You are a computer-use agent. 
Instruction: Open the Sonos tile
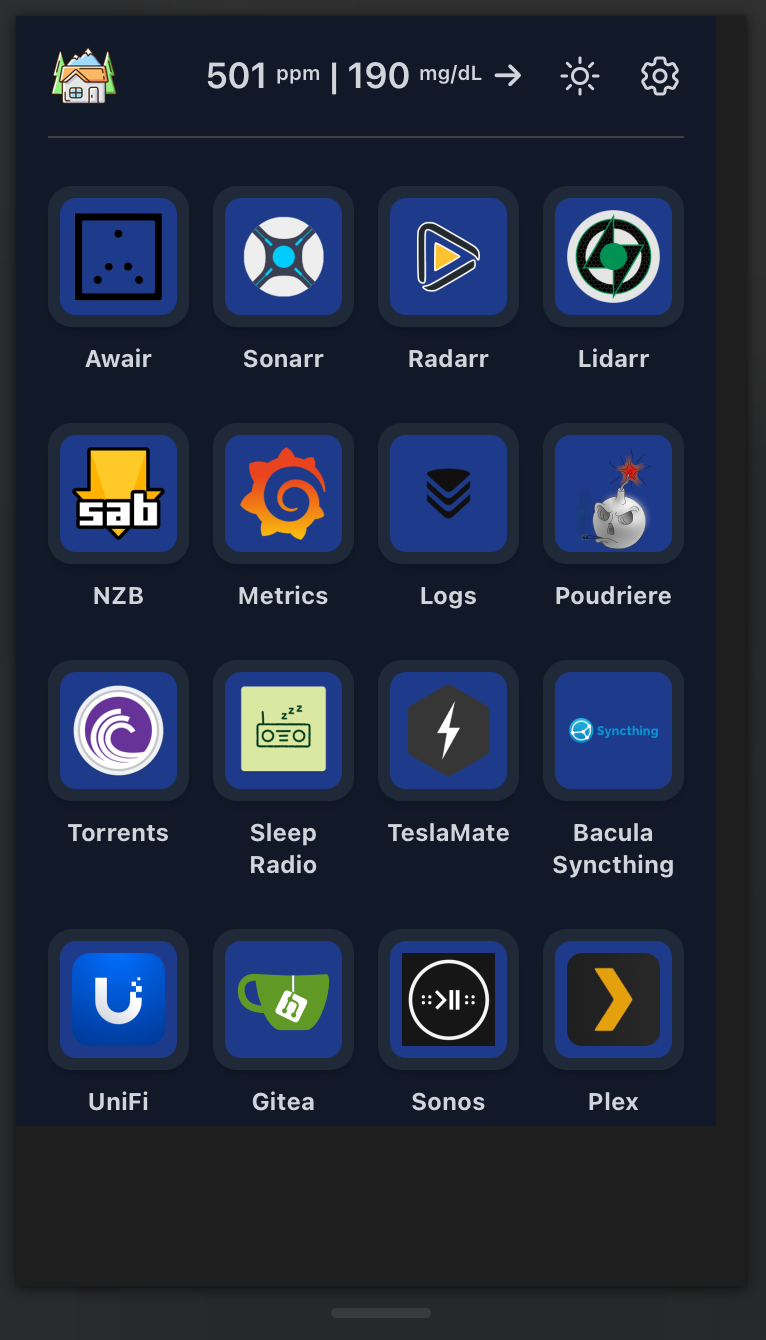point(448,1000)
